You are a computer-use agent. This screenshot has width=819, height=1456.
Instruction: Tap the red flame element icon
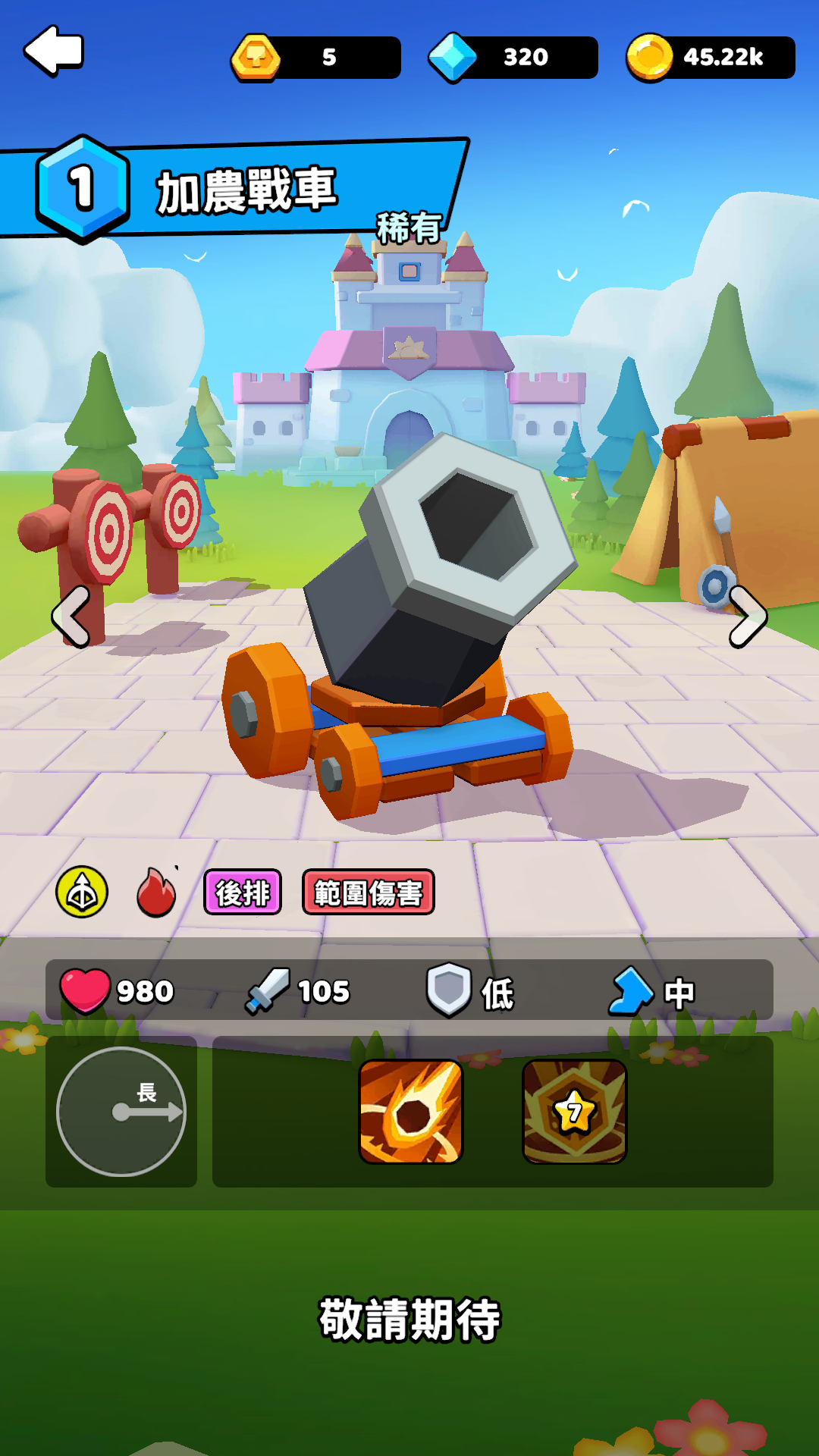pos(156,893)
